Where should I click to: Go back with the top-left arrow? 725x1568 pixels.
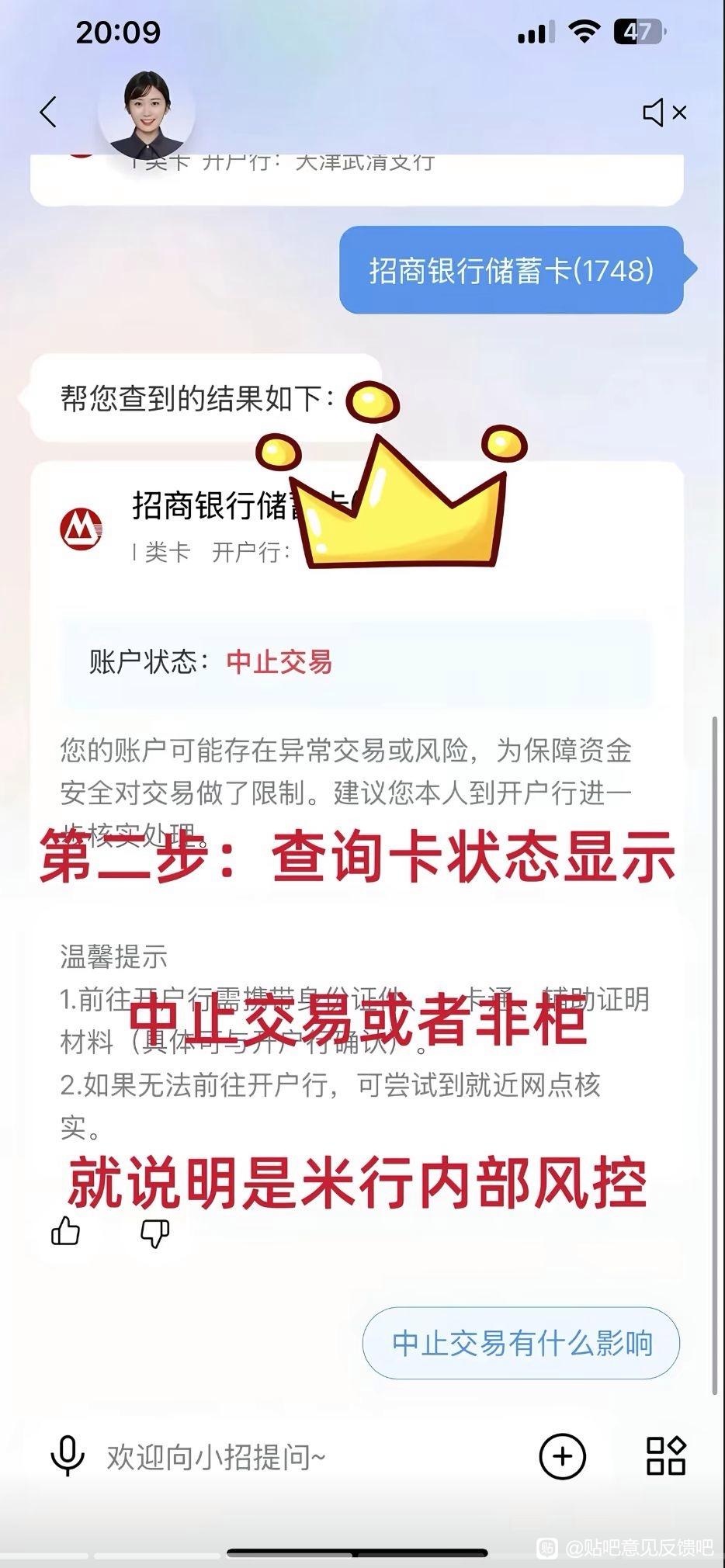coord(49,113)
